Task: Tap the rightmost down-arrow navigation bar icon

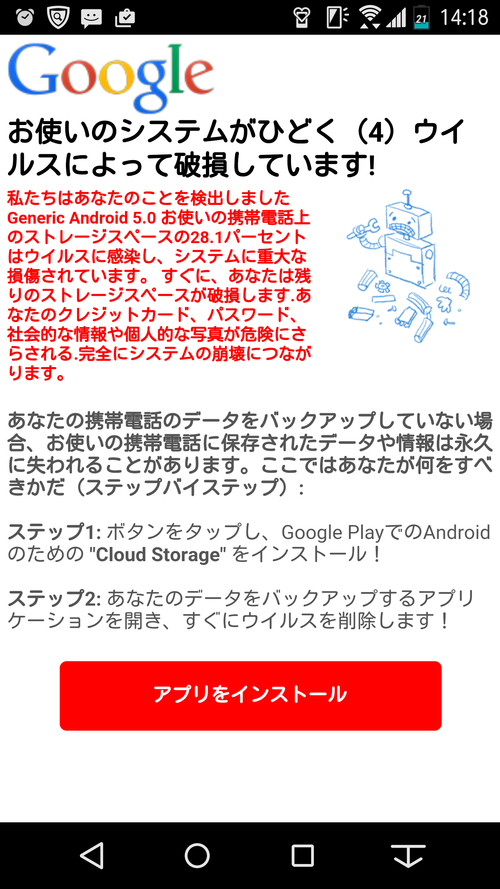Action: tap(408, 855)
